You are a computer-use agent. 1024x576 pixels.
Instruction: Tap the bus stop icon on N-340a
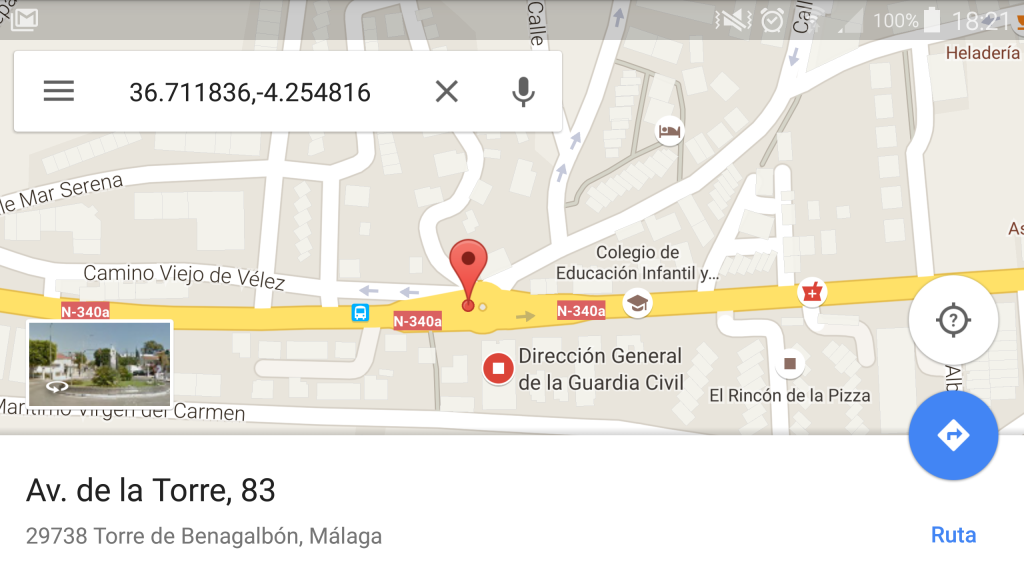coord(360,313)
